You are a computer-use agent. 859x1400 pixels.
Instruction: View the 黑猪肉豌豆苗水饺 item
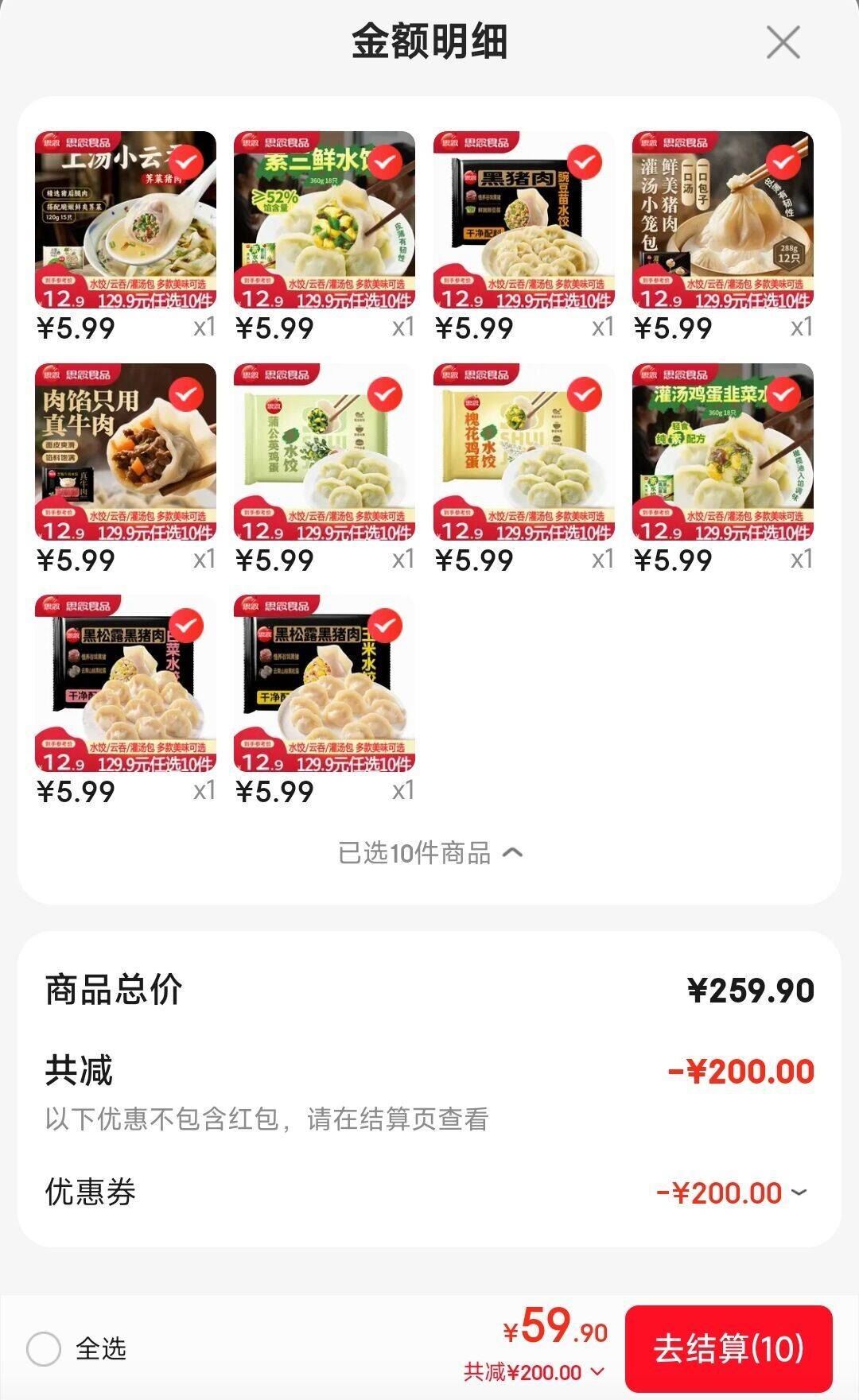click(x=523, y=220)
